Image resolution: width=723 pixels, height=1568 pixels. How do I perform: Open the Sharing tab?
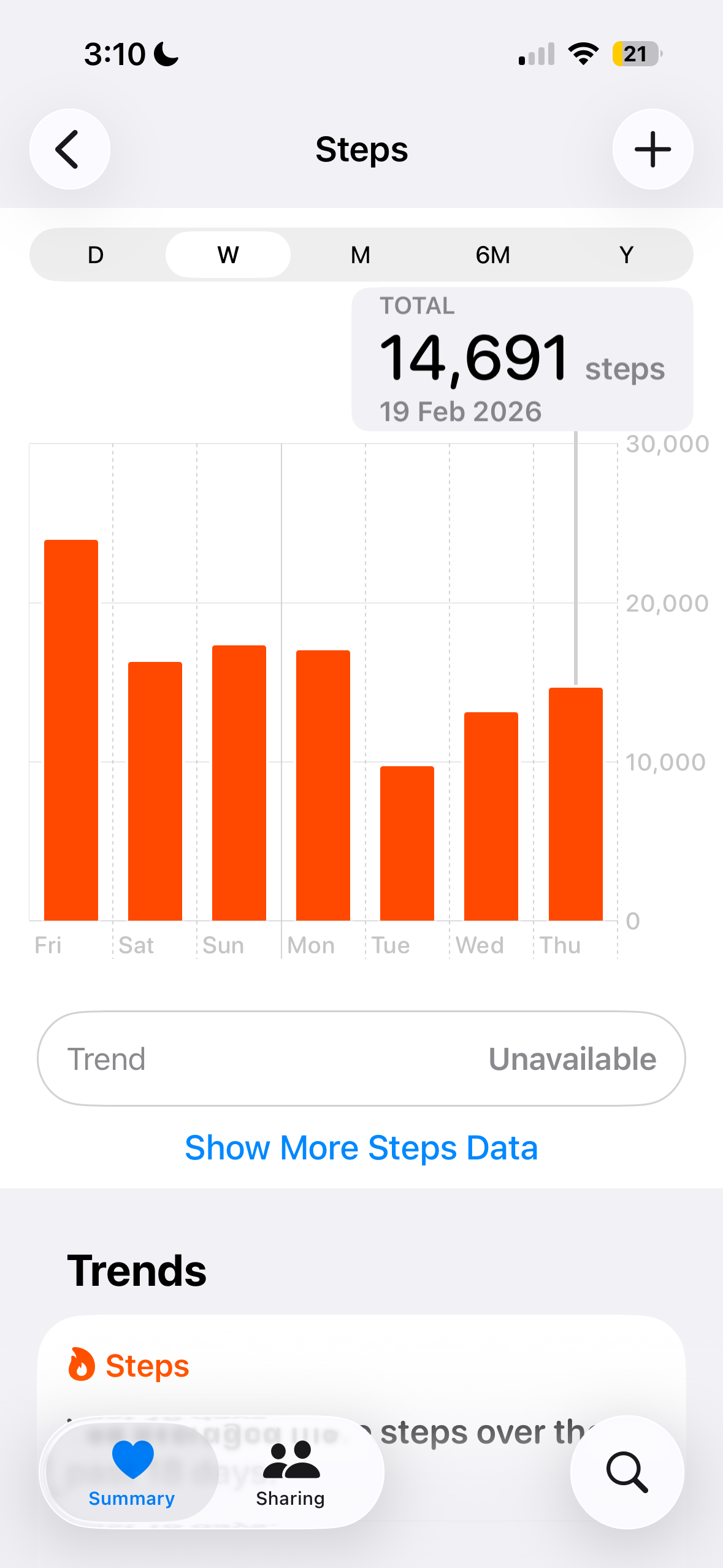click(x=291, y=1472)
